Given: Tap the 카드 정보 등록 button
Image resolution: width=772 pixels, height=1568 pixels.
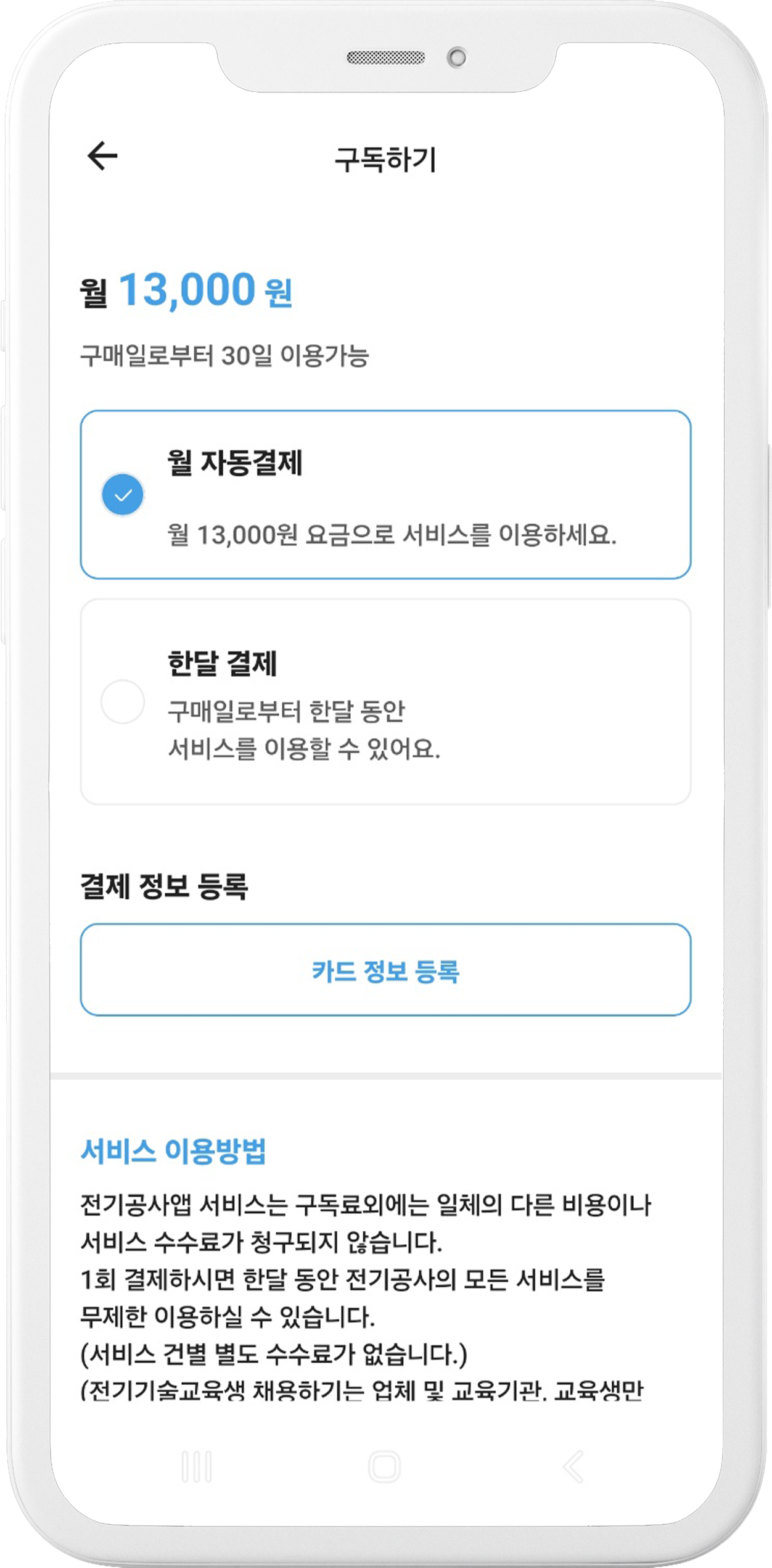Looking at the screenshot, I should tap(385, 970).
